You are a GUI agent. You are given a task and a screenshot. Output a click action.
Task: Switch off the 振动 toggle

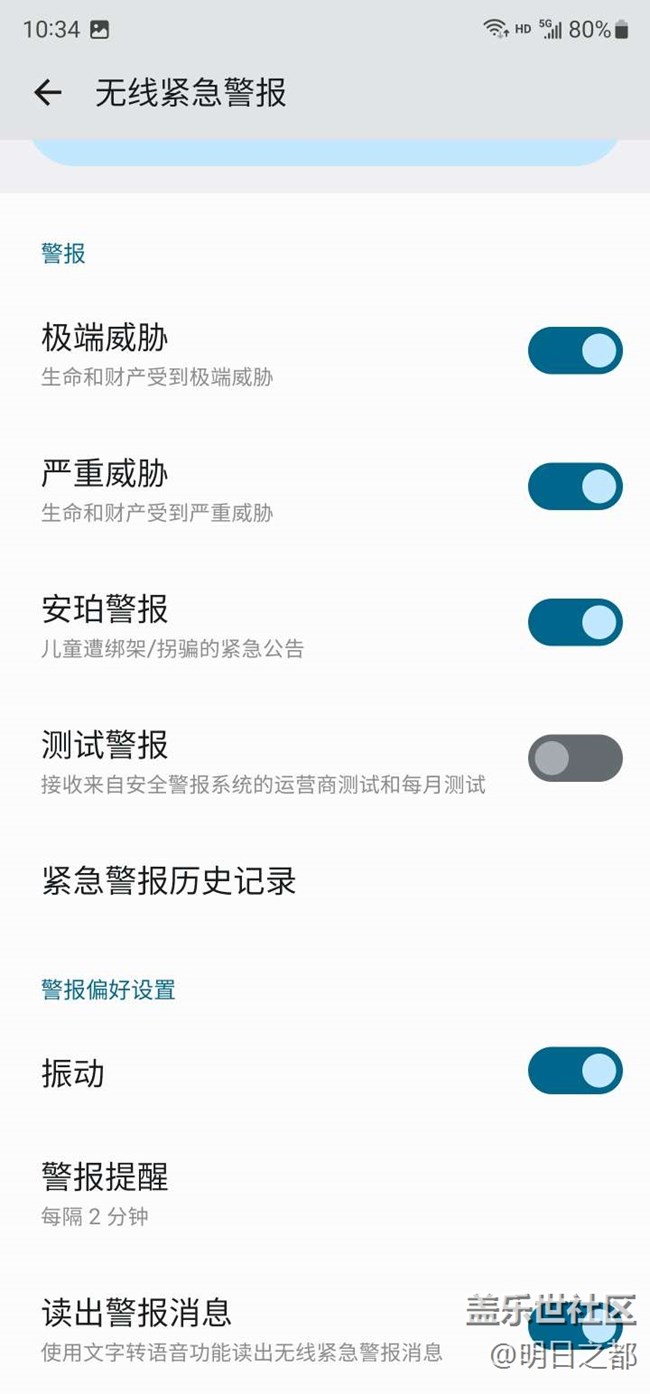tap(575, 1071)
